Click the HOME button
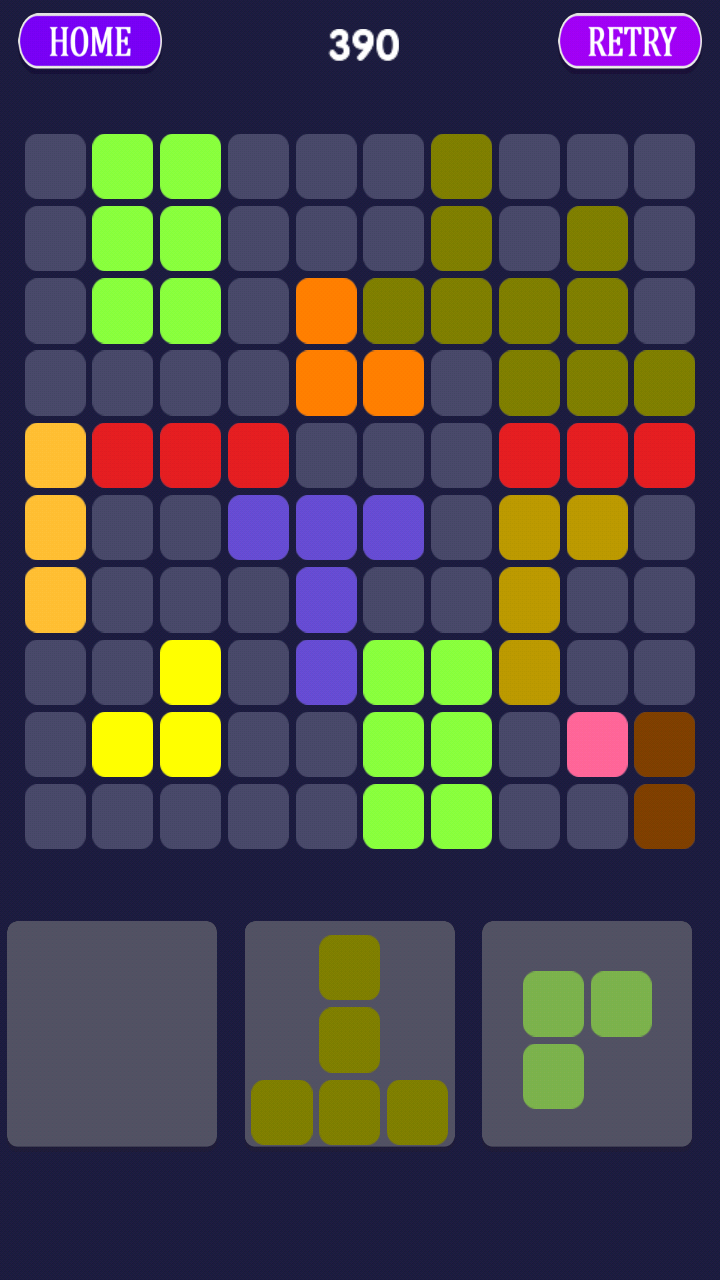 (x=90, y=42)
